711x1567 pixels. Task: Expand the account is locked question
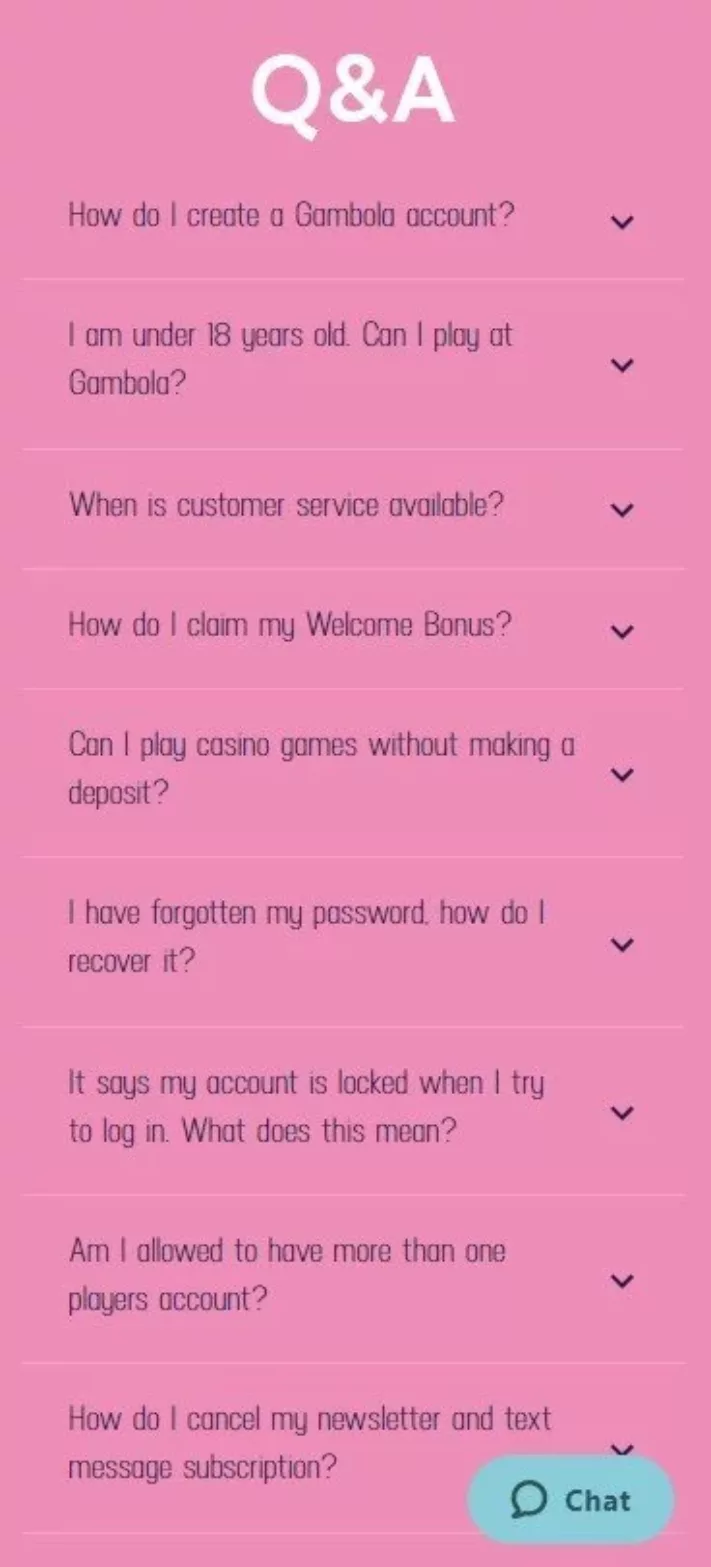(621, 1112)
